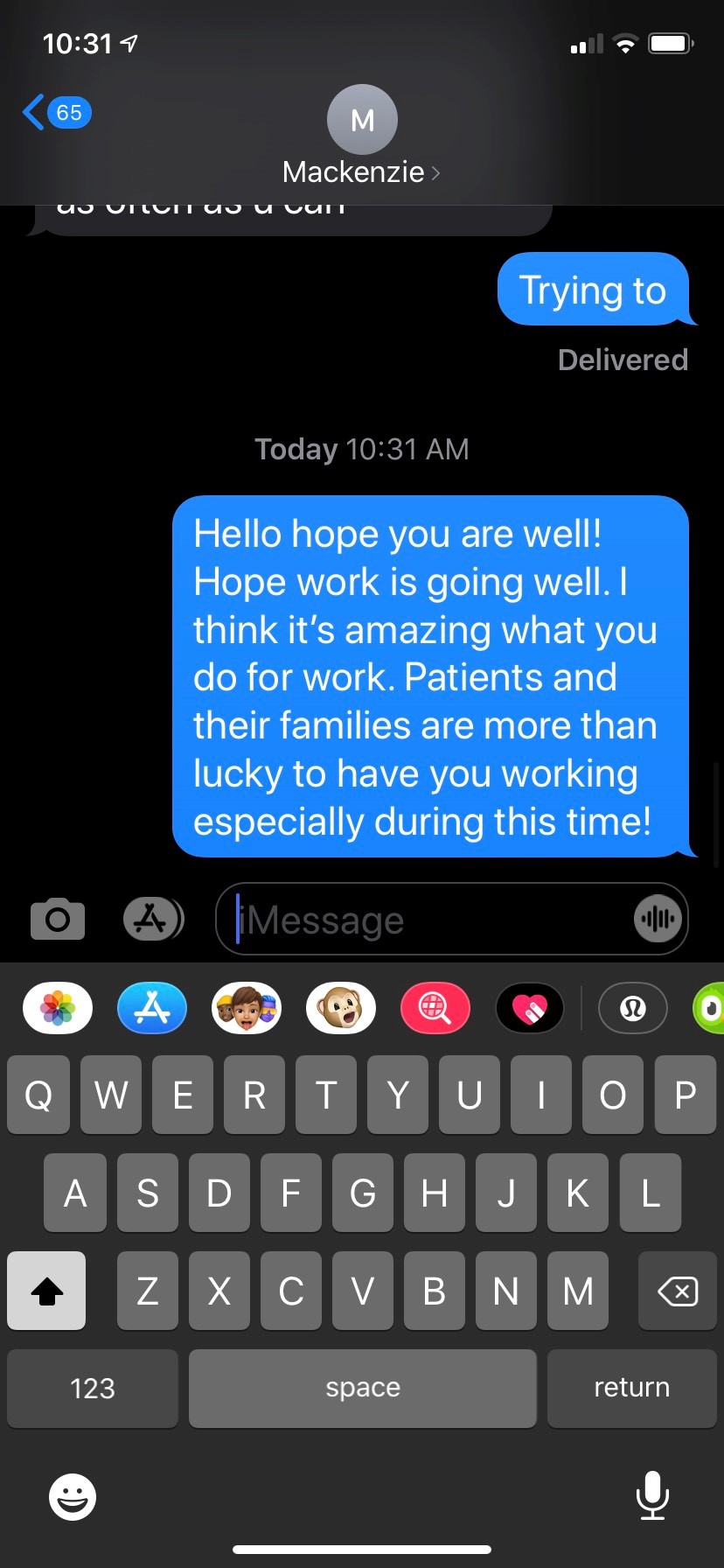
Task: Tap the backspace key
Action: point(677,1291)
